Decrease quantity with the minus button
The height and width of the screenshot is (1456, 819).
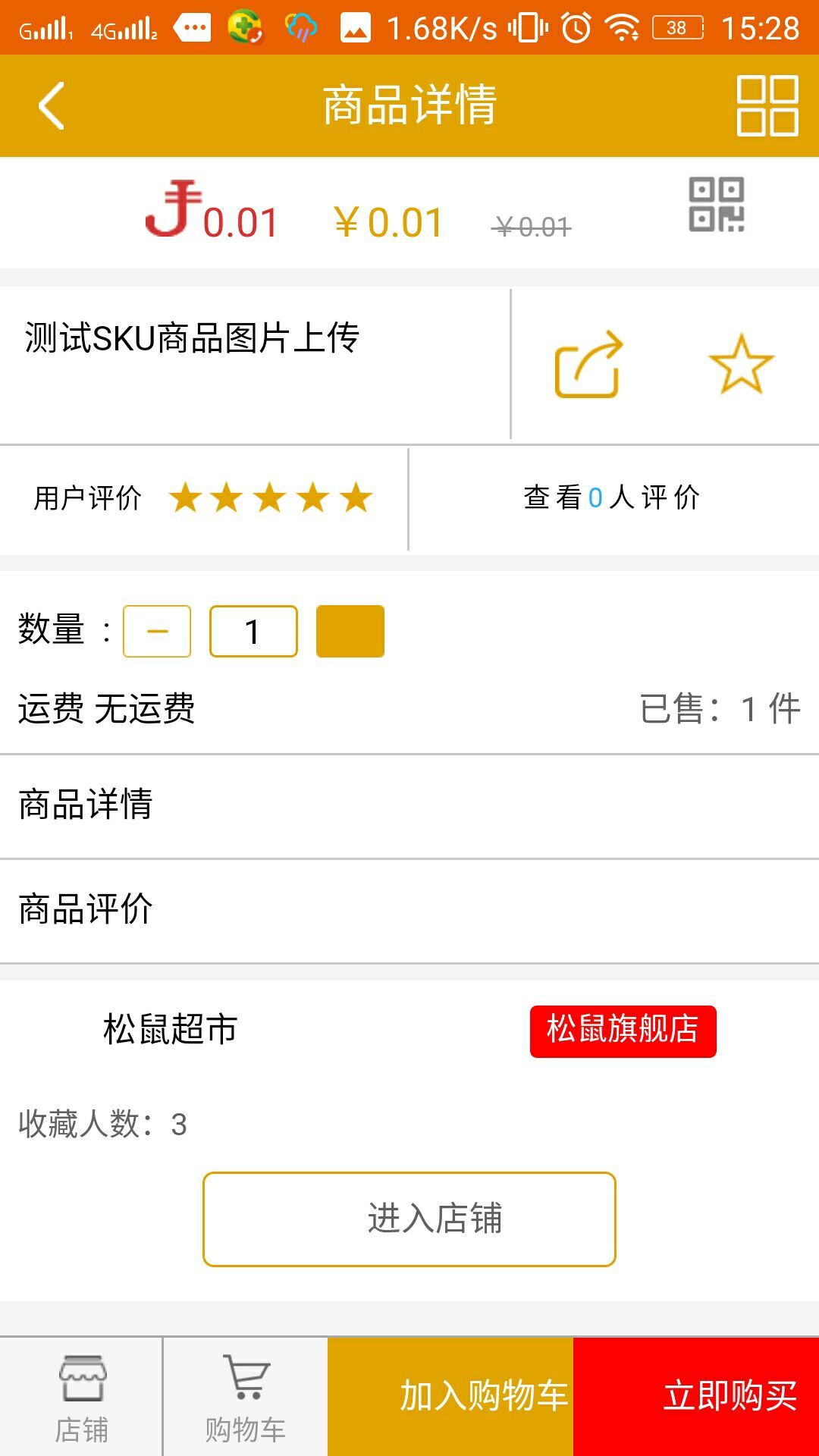155,630
